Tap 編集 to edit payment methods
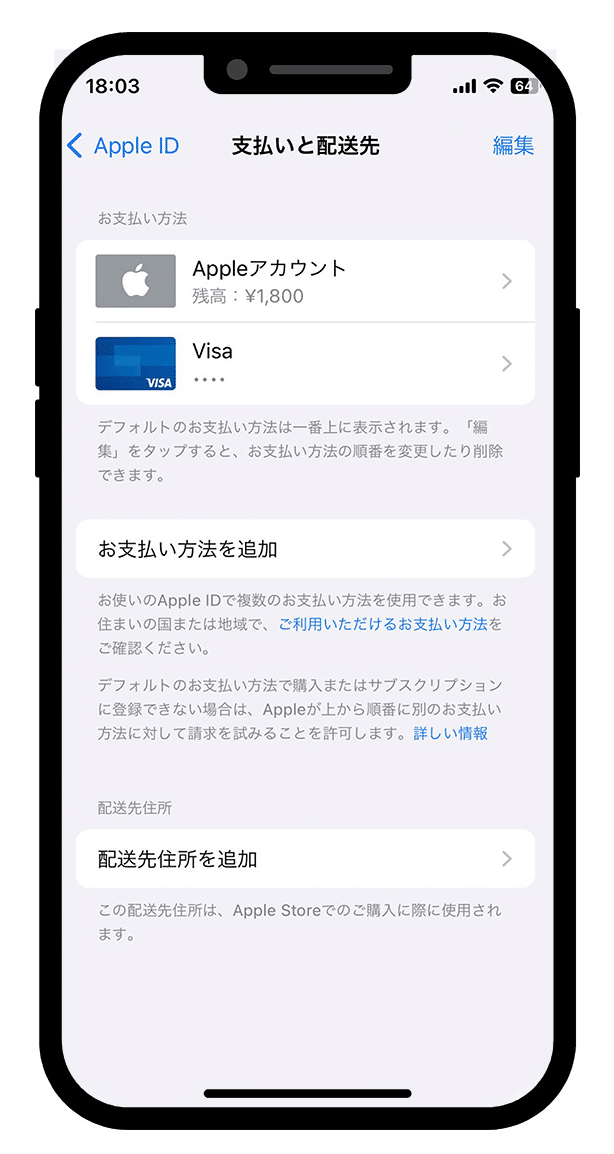The width and height of the screenshot is (614, 1154). [513, 146]
